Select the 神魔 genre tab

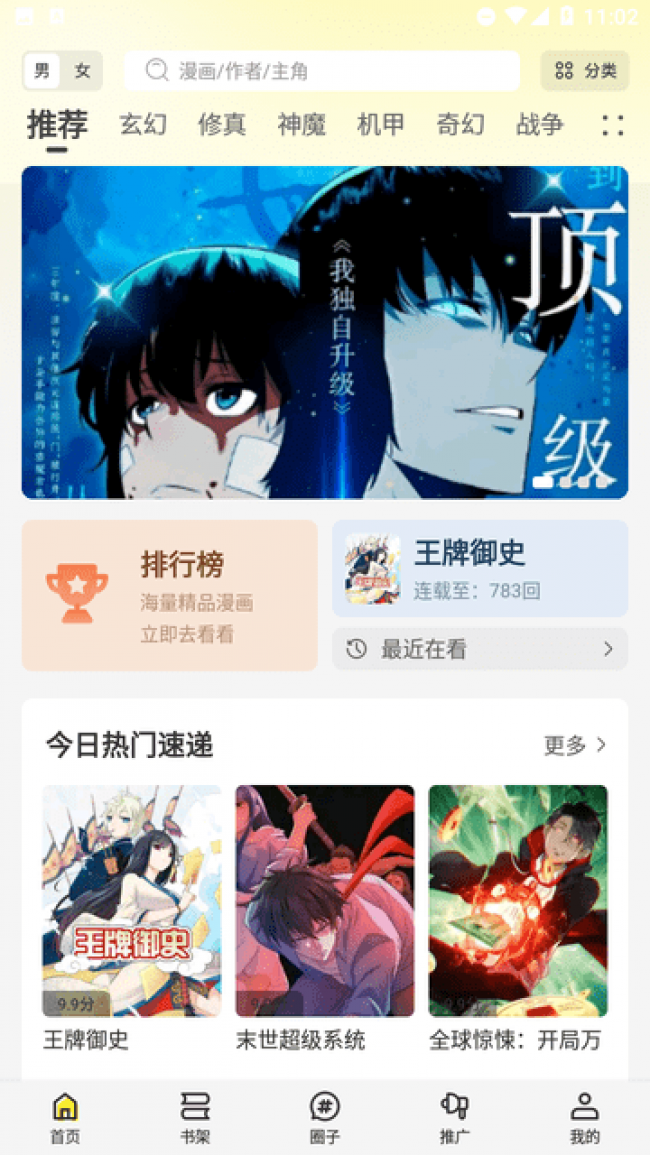(301, 125)
